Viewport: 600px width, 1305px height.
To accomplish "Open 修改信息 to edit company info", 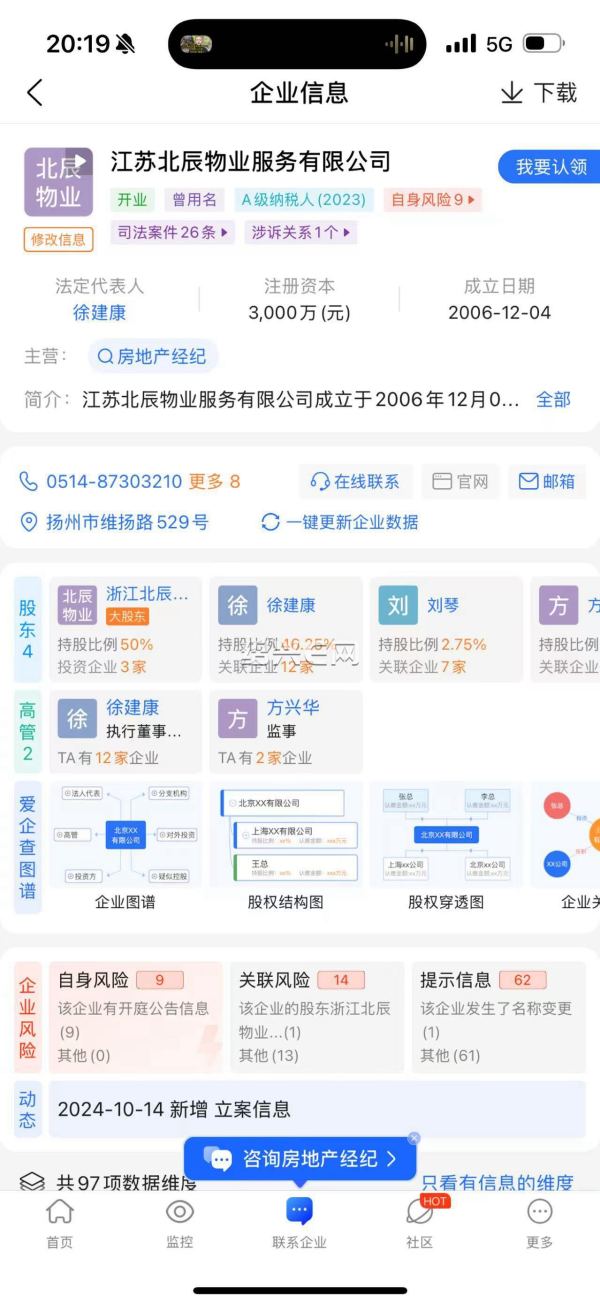I will 58,239.
